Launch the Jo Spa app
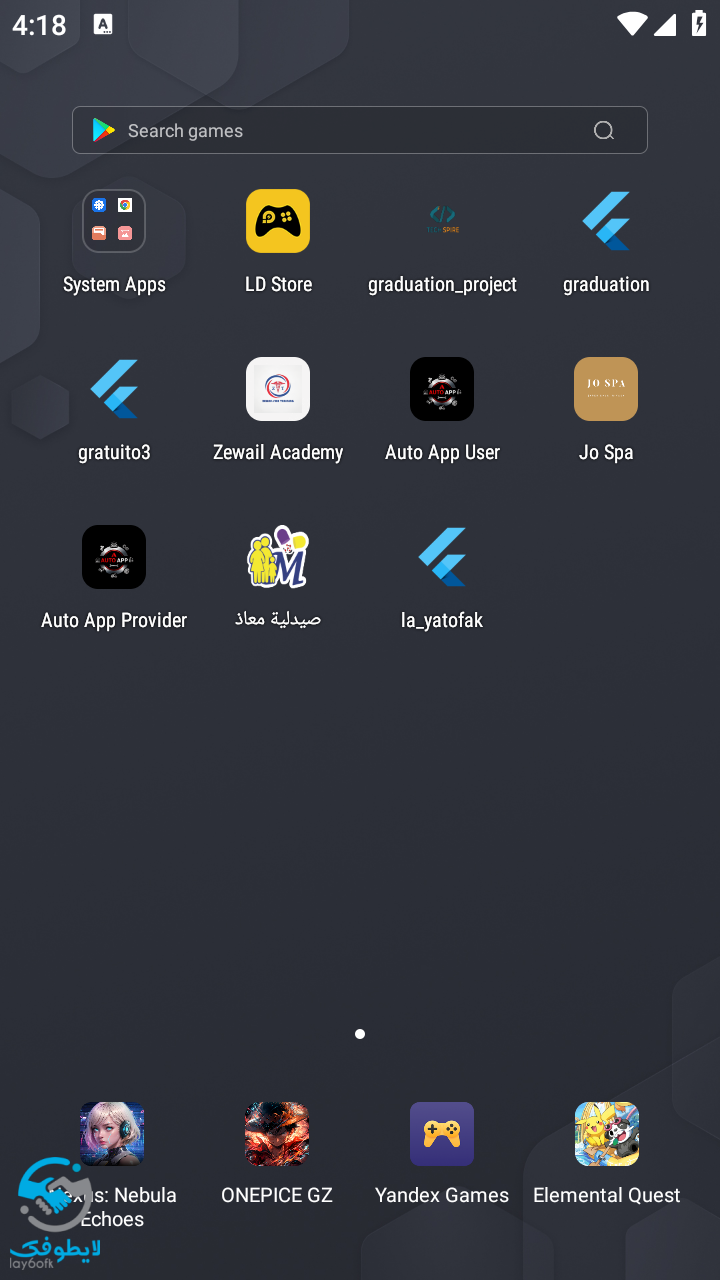 (x=606, y=390)
